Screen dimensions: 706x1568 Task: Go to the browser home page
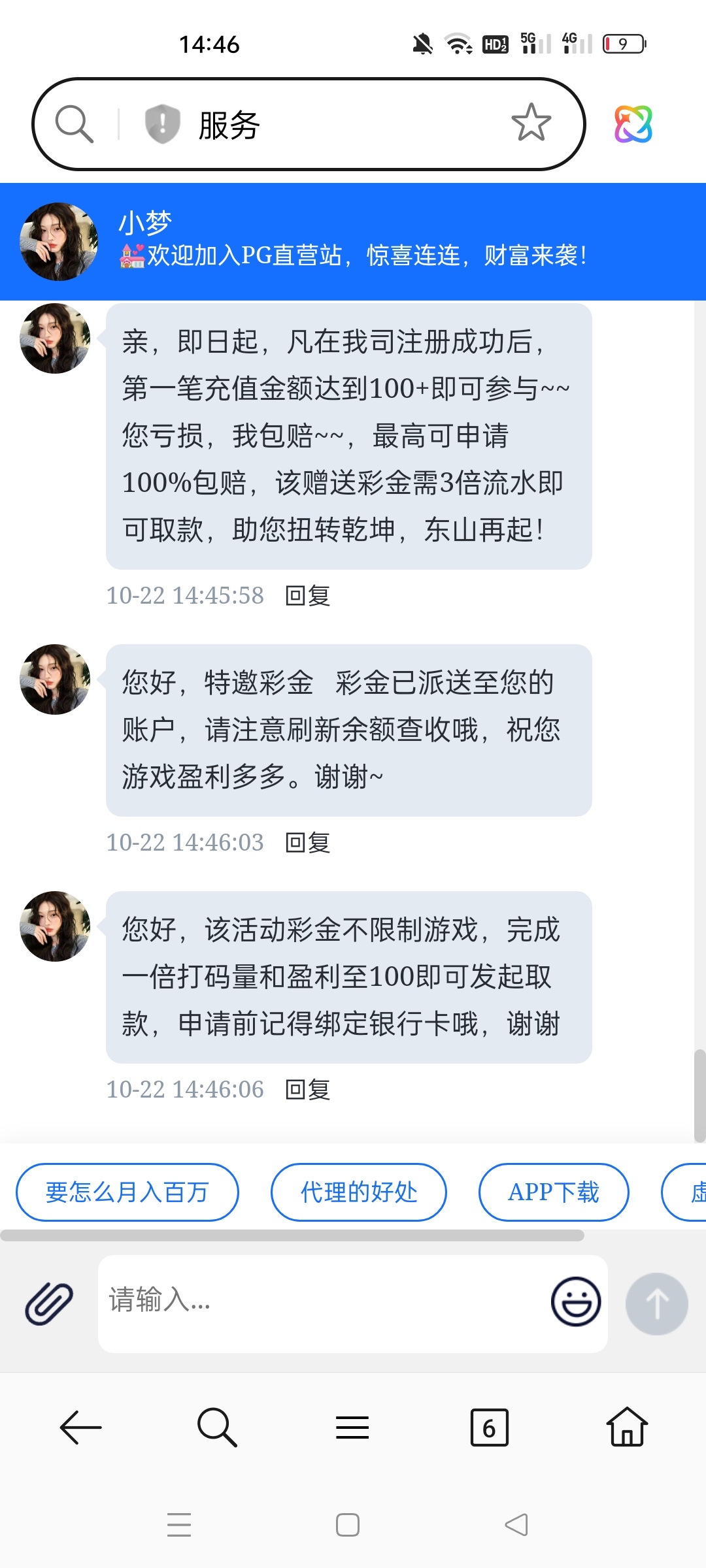pos(627,1428)
